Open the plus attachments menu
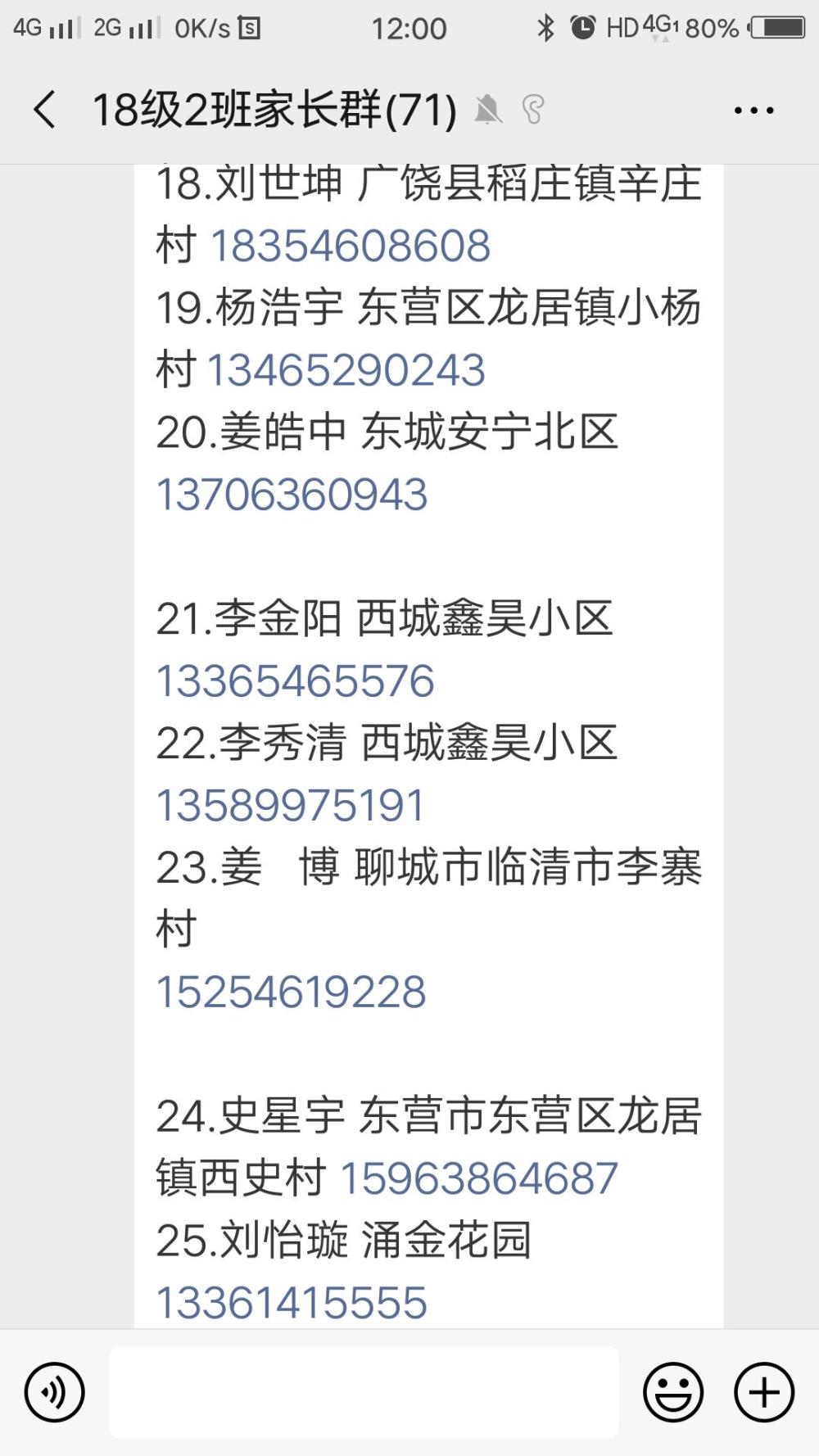The width and height of the screenshot is (819, 1456). click(x=763, y=1392)
